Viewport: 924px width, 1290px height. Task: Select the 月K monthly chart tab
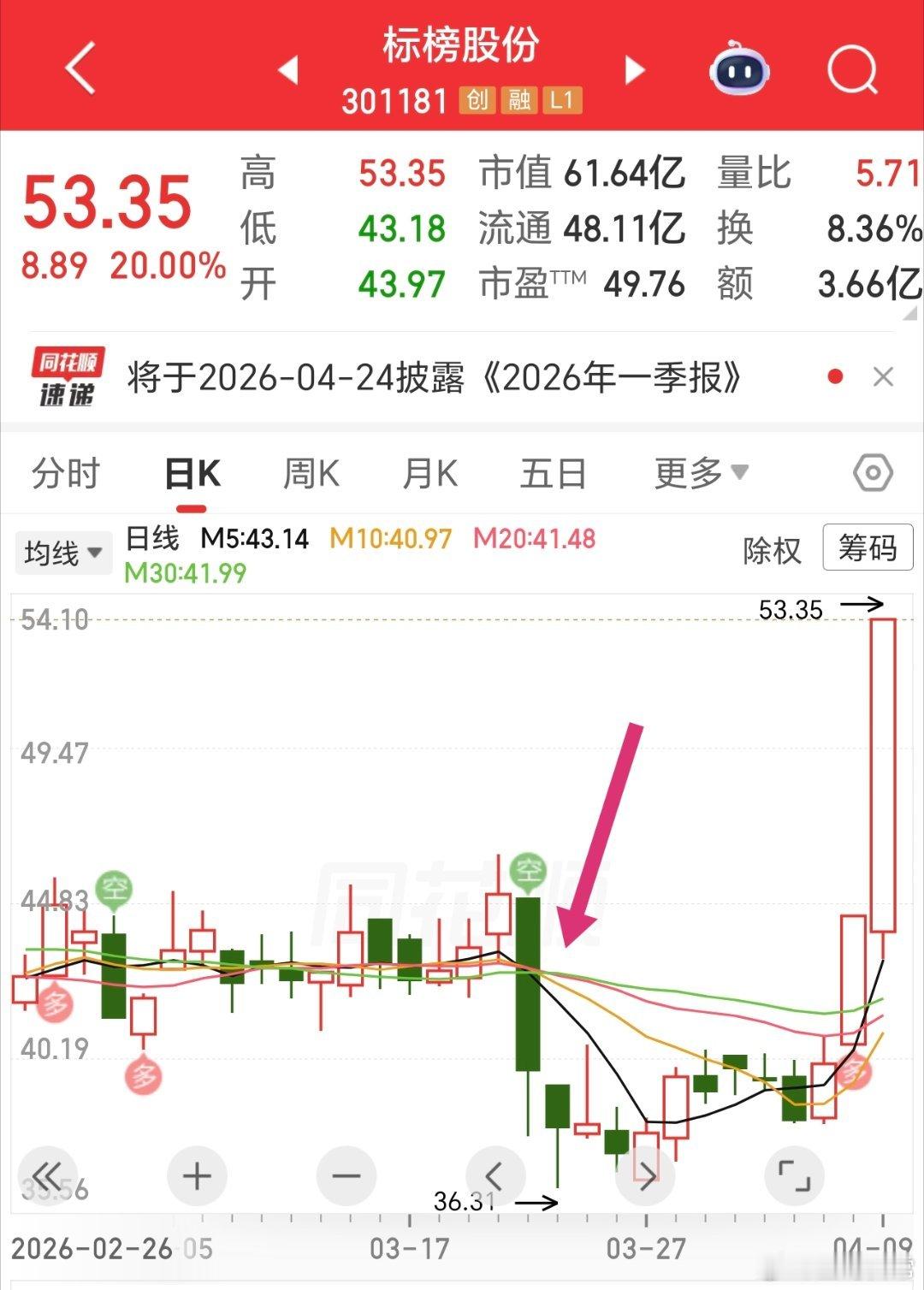point(430,471)
